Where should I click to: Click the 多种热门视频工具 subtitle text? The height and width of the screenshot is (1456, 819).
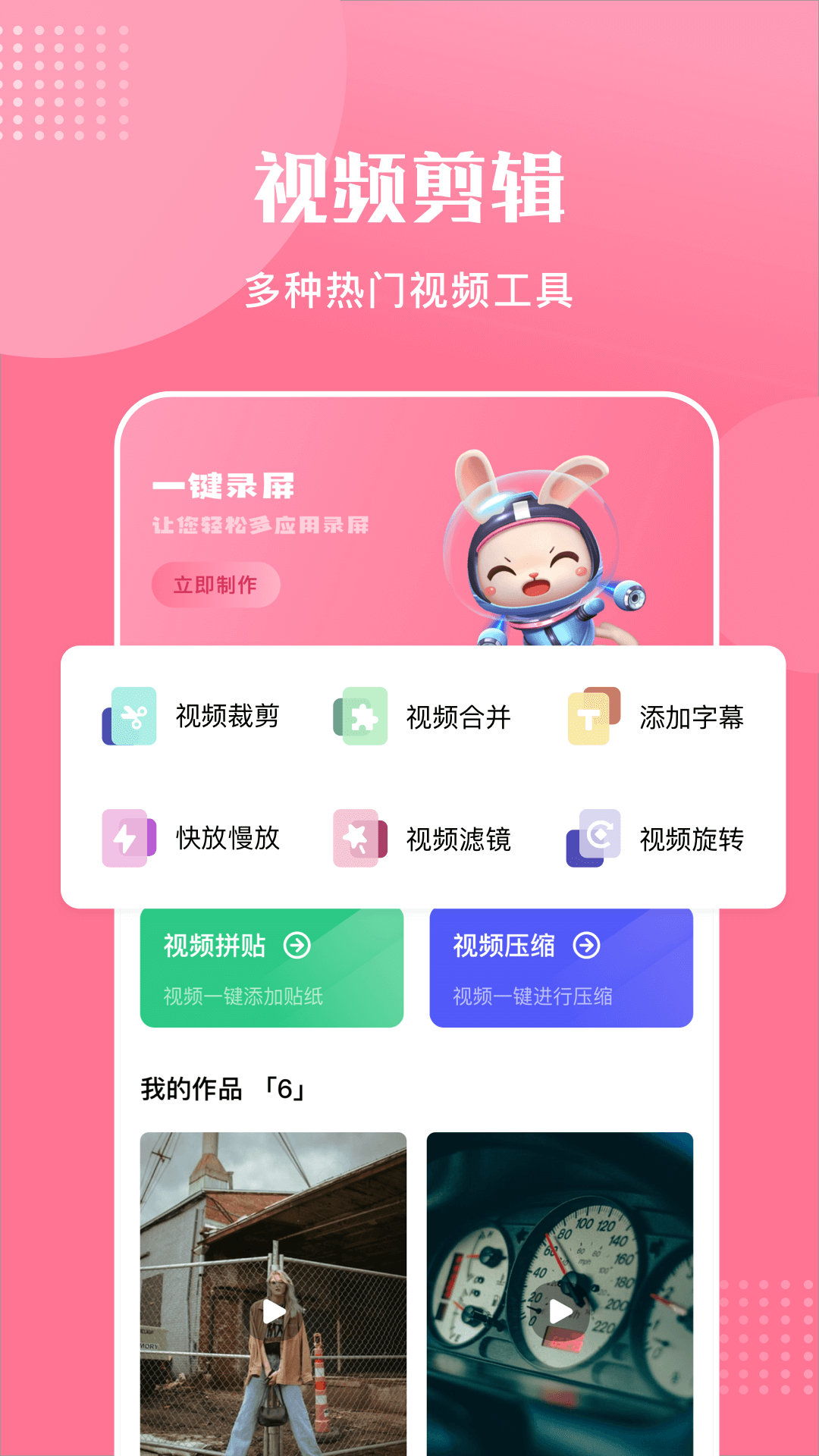409,287
